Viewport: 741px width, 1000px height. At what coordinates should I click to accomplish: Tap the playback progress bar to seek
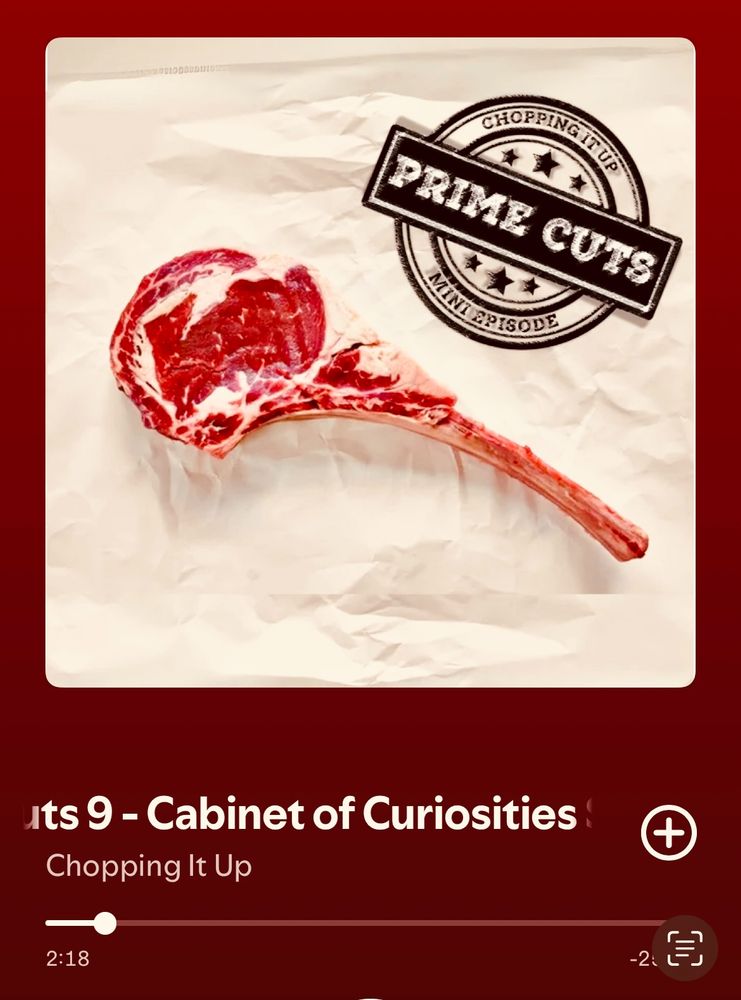pyautogui.click(x=354, y=923)
